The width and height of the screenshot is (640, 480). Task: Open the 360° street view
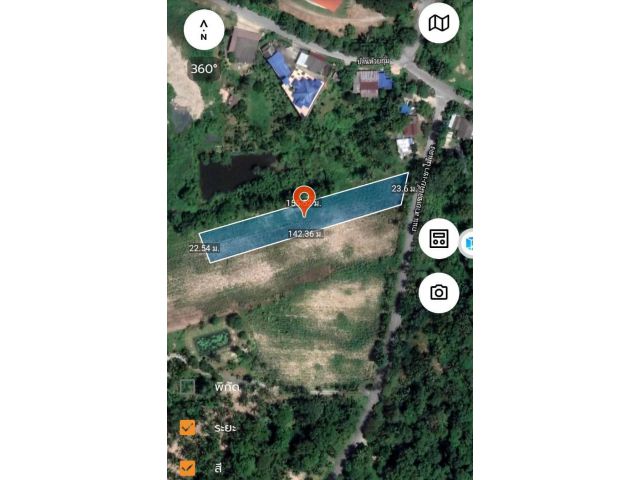click(x=204, y=69)
